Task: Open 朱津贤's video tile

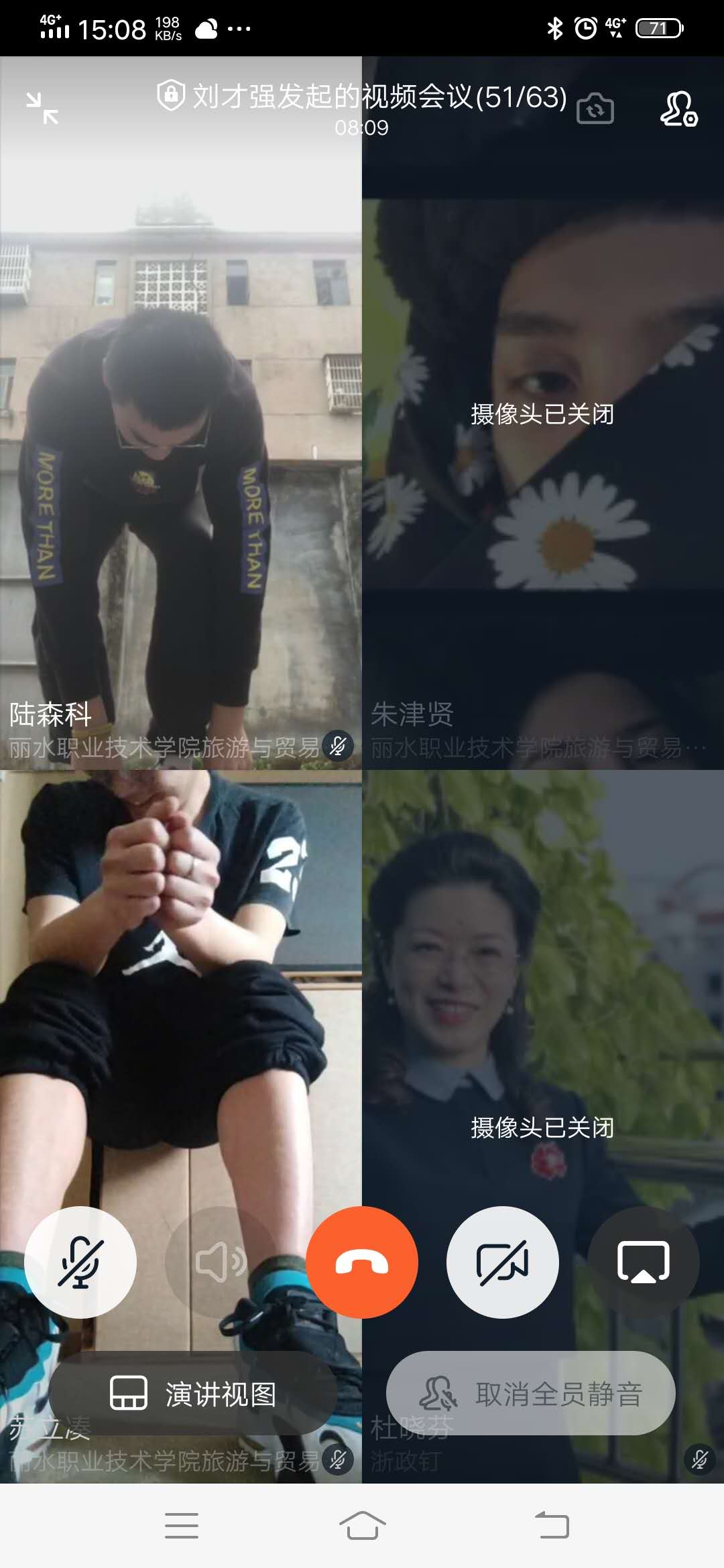Action: (543, 413)
